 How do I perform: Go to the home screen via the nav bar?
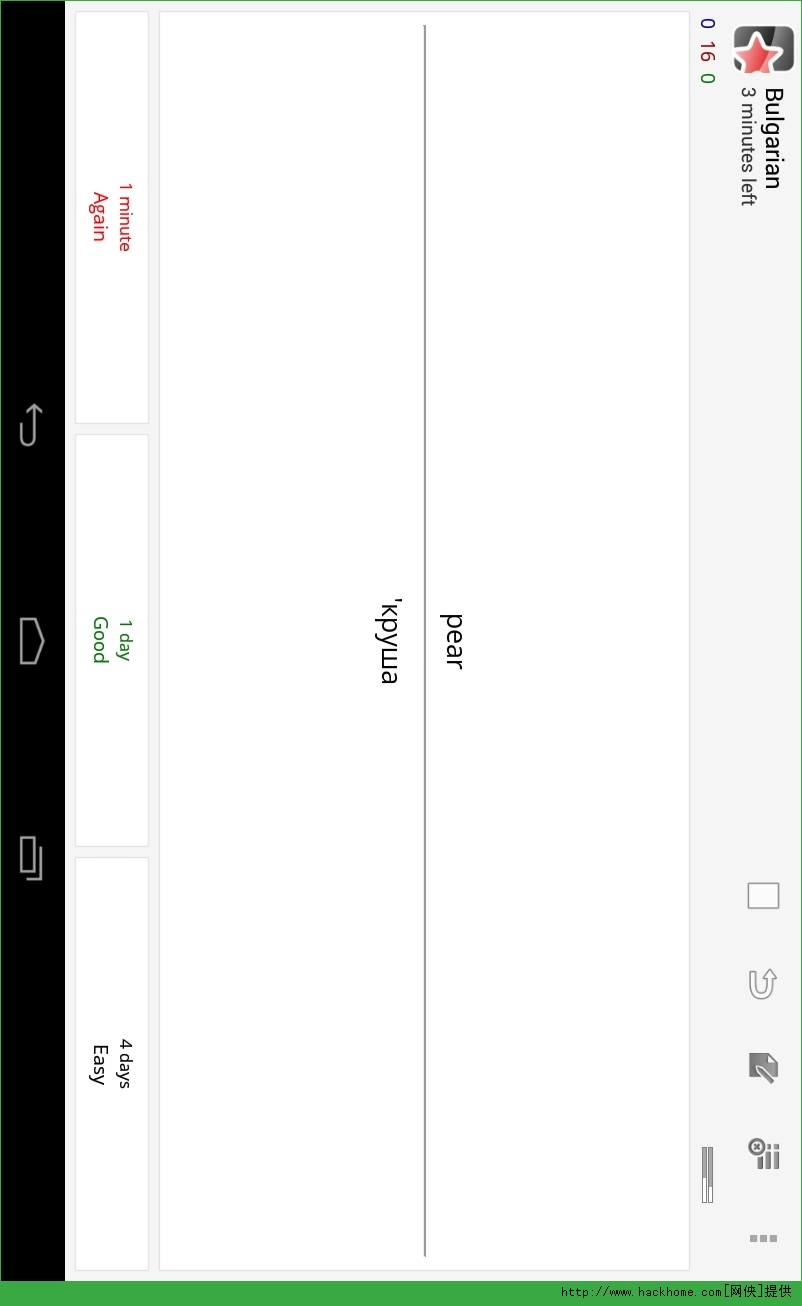(32, 641)
